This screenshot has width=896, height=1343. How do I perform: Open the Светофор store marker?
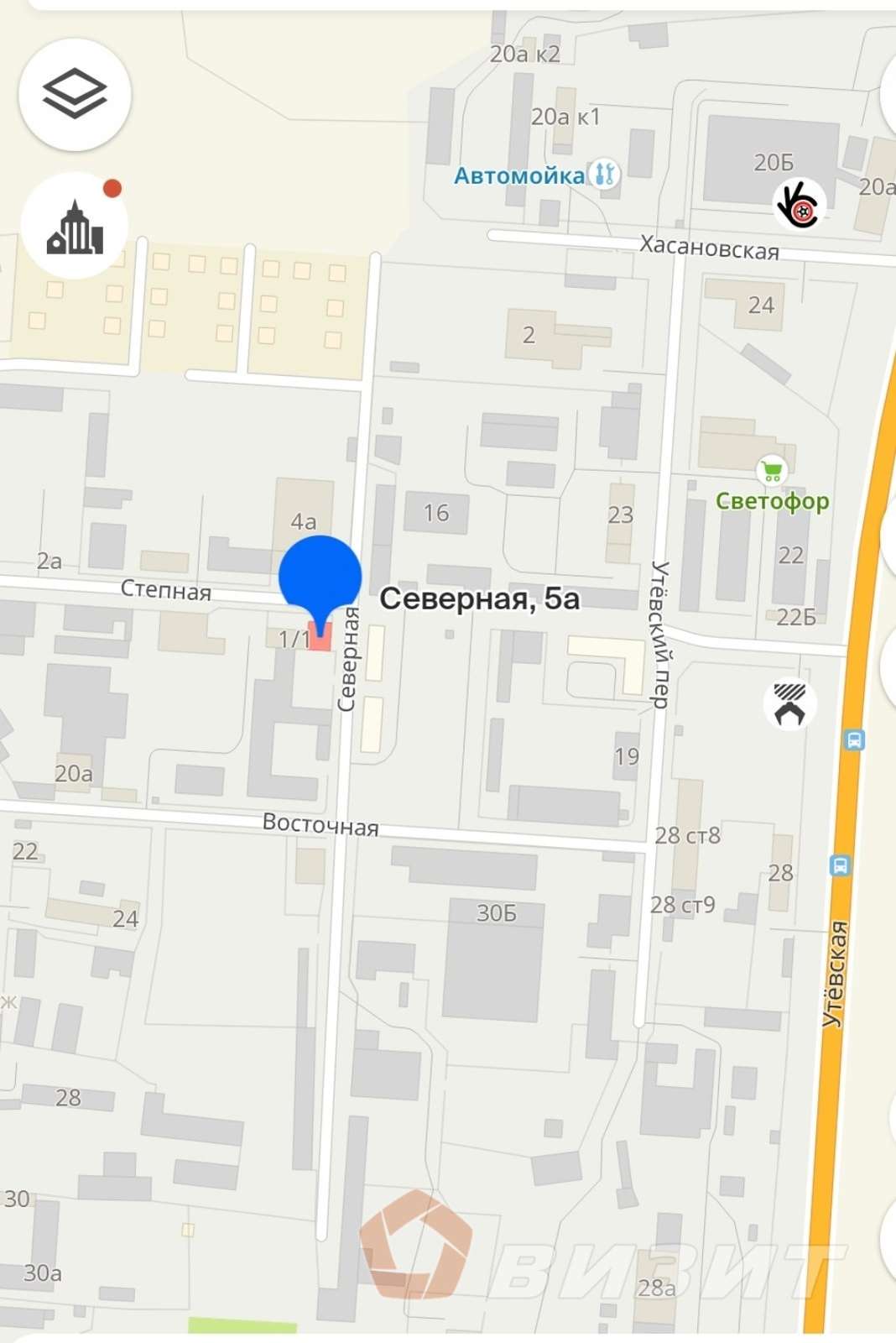tap(772, 472)
